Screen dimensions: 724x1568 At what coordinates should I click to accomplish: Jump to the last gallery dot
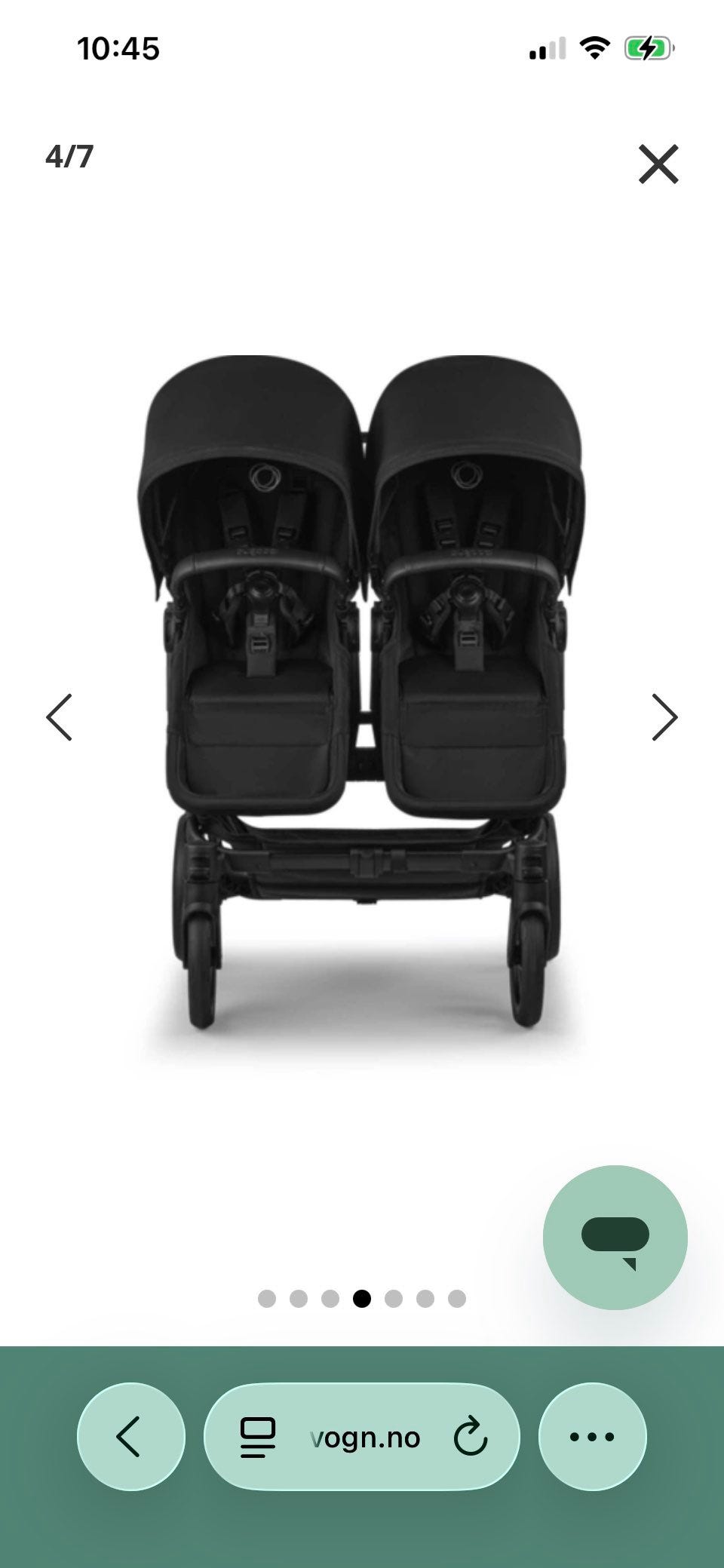tap(457, 1298)
